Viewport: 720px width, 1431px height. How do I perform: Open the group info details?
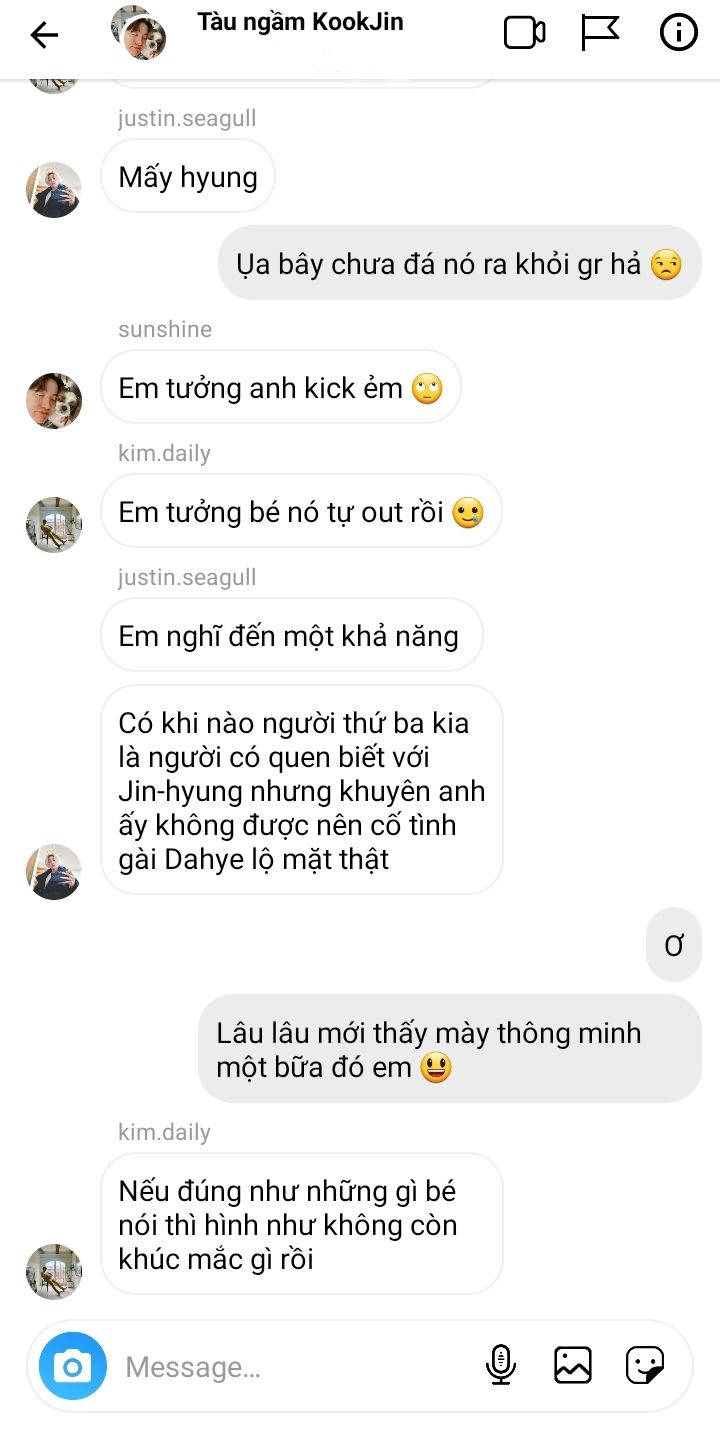[x=678, y=34]
